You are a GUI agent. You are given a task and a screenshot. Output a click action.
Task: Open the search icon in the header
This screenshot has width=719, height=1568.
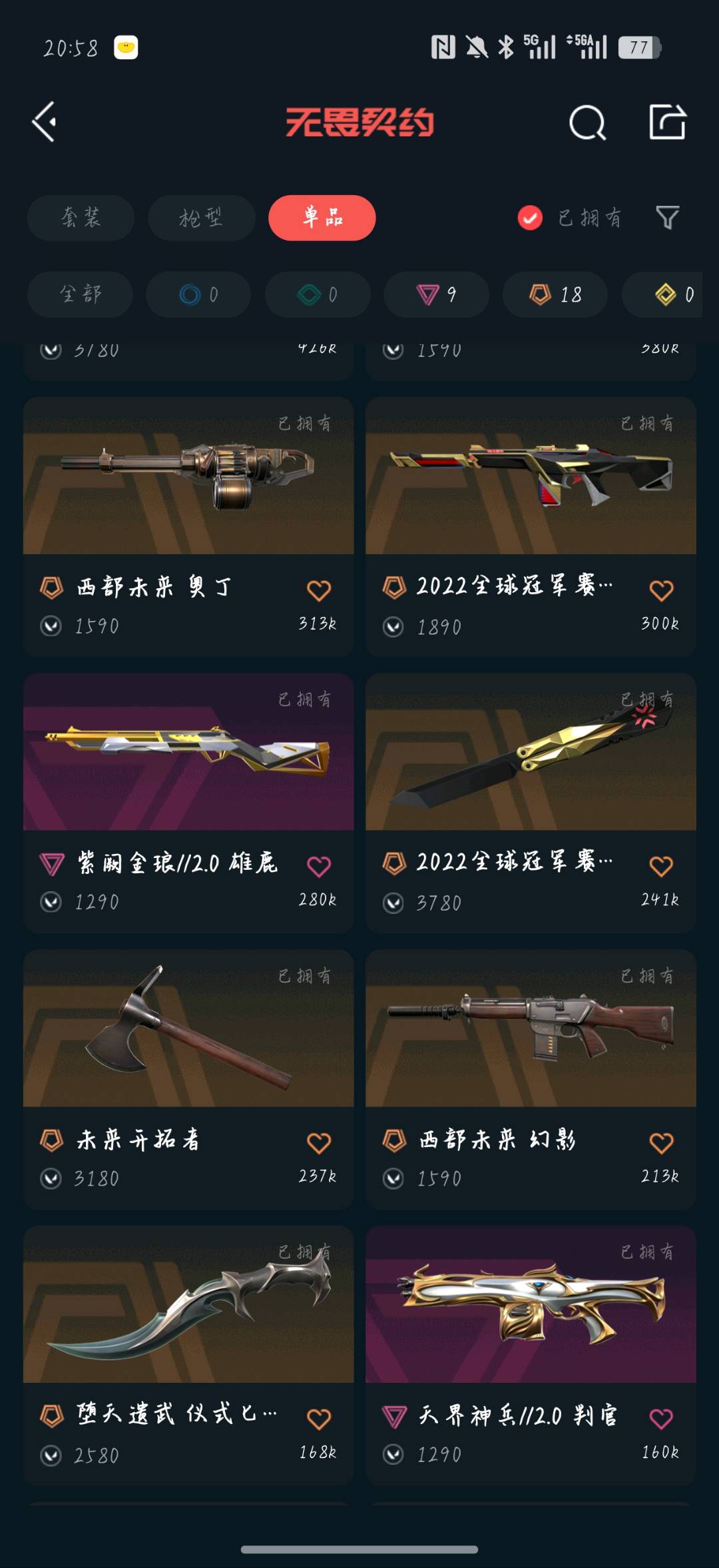coord(588,122)
